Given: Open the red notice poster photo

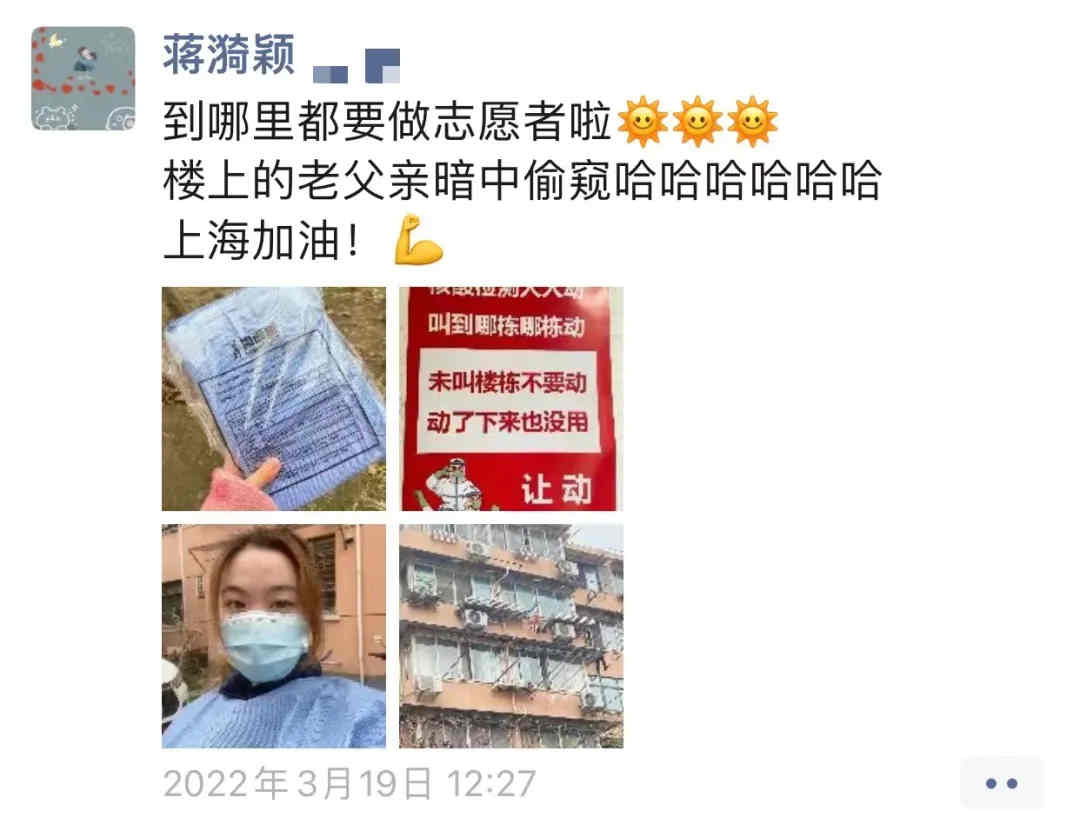Looking at the screenshot, I should coord(511,399).
